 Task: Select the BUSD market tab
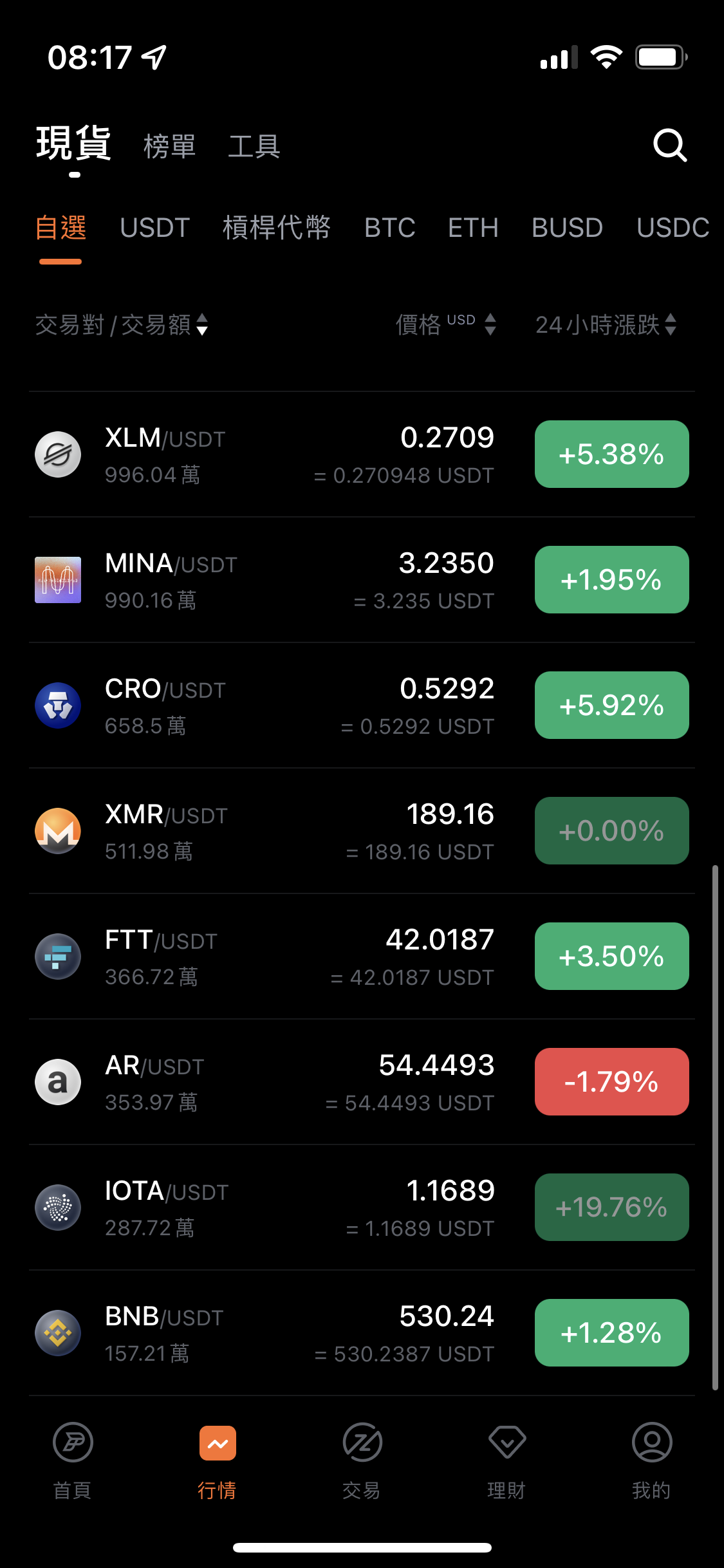point(568,228)
